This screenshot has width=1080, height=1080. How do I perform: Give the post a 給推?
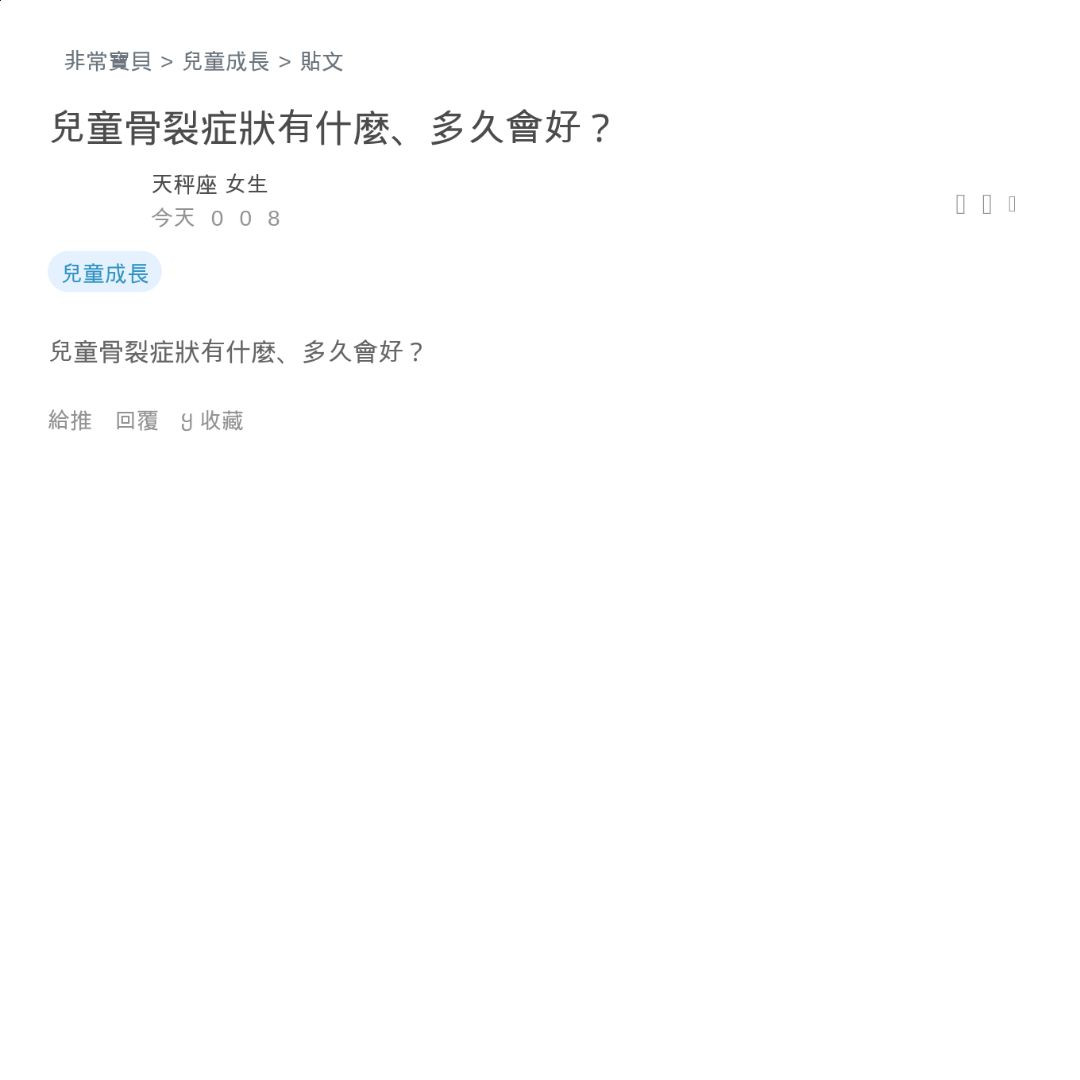[70, 421]
